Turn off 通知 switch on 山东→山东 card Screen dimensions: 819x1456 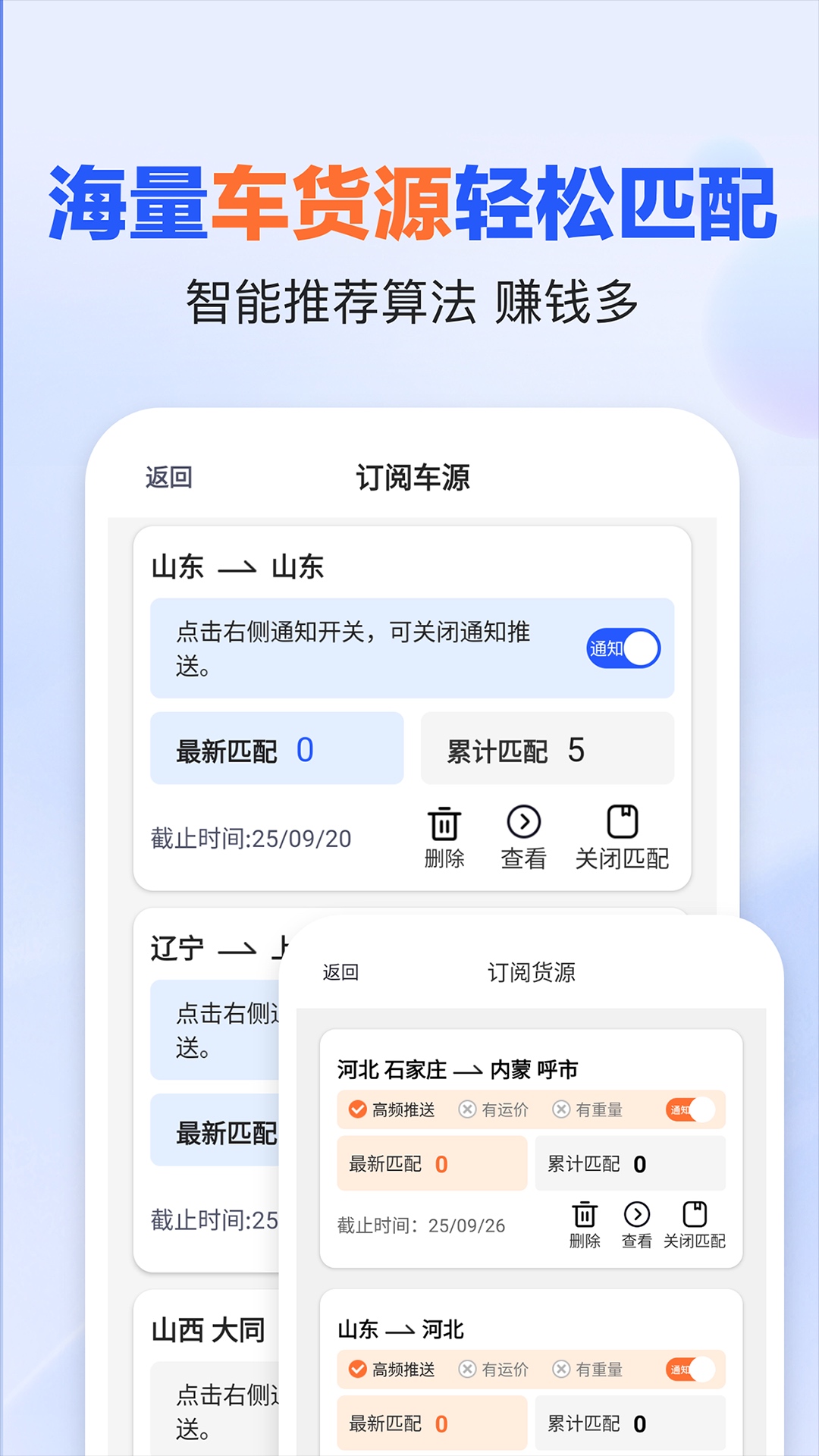pyautogui.click(x=622, y=649)
